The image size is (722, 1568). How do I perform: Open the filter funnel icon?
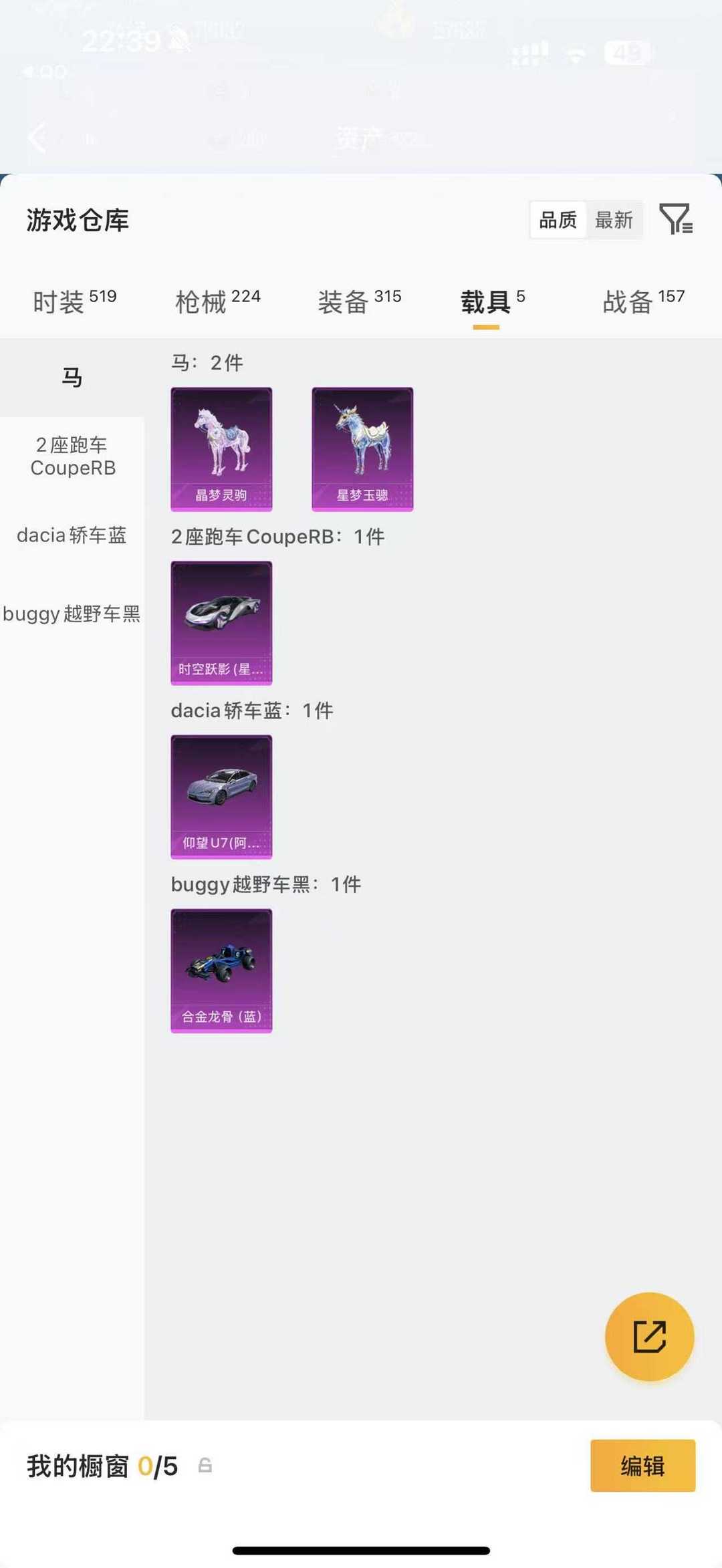tap(675, 219)
